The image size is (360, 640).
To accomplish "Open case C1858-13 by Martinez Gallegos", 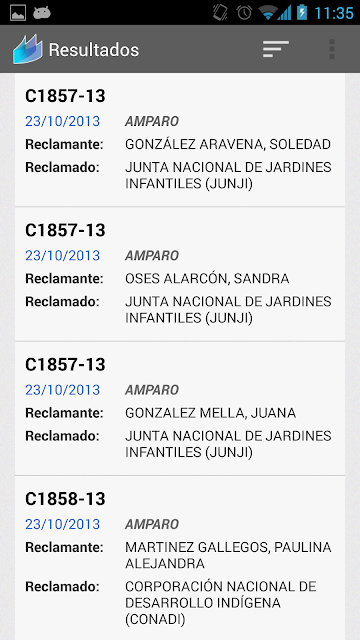I will (x=180, y=558).
